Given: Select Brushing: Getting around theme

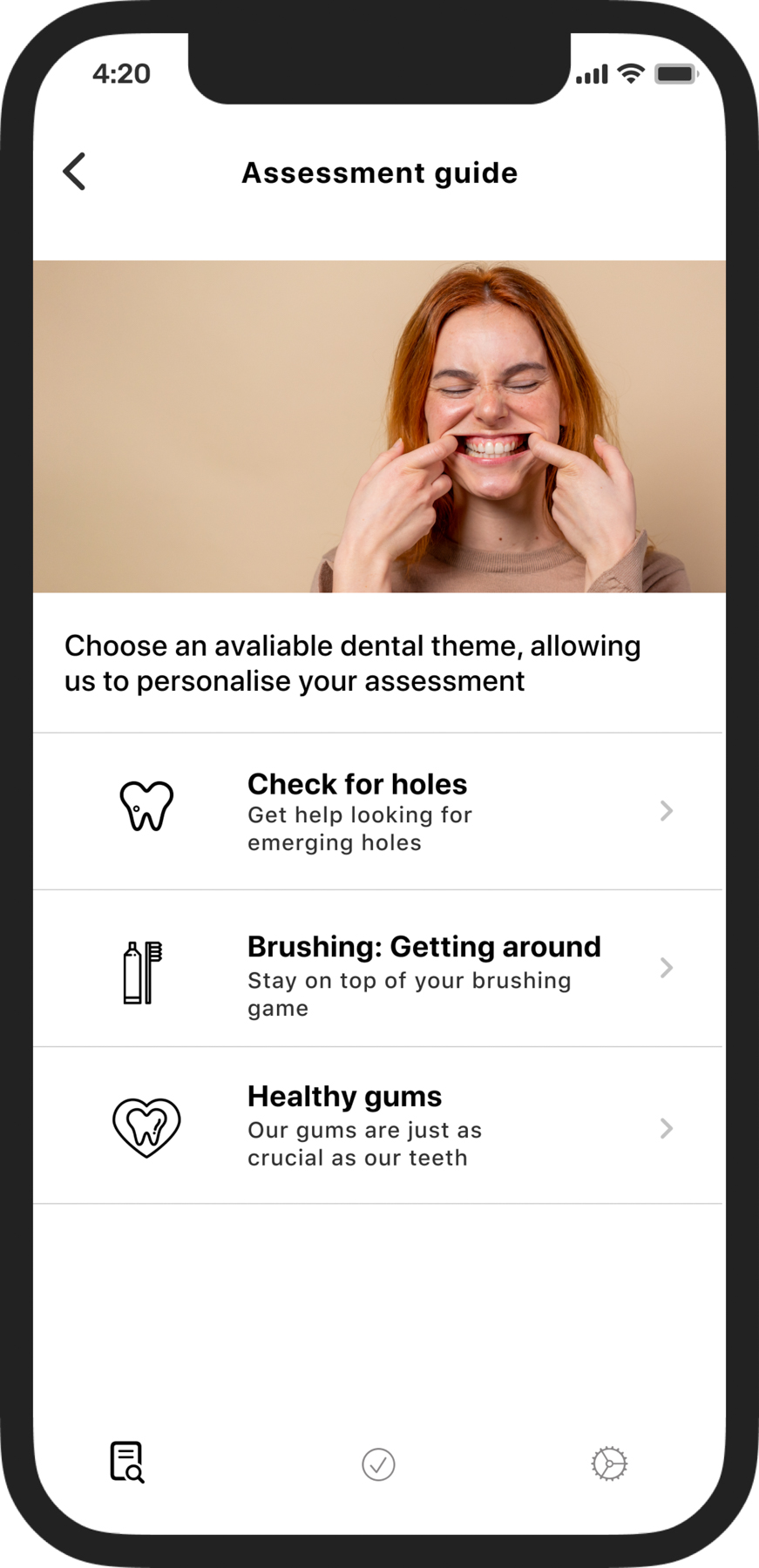Looking at the screenshot, I should coord(378,969).
